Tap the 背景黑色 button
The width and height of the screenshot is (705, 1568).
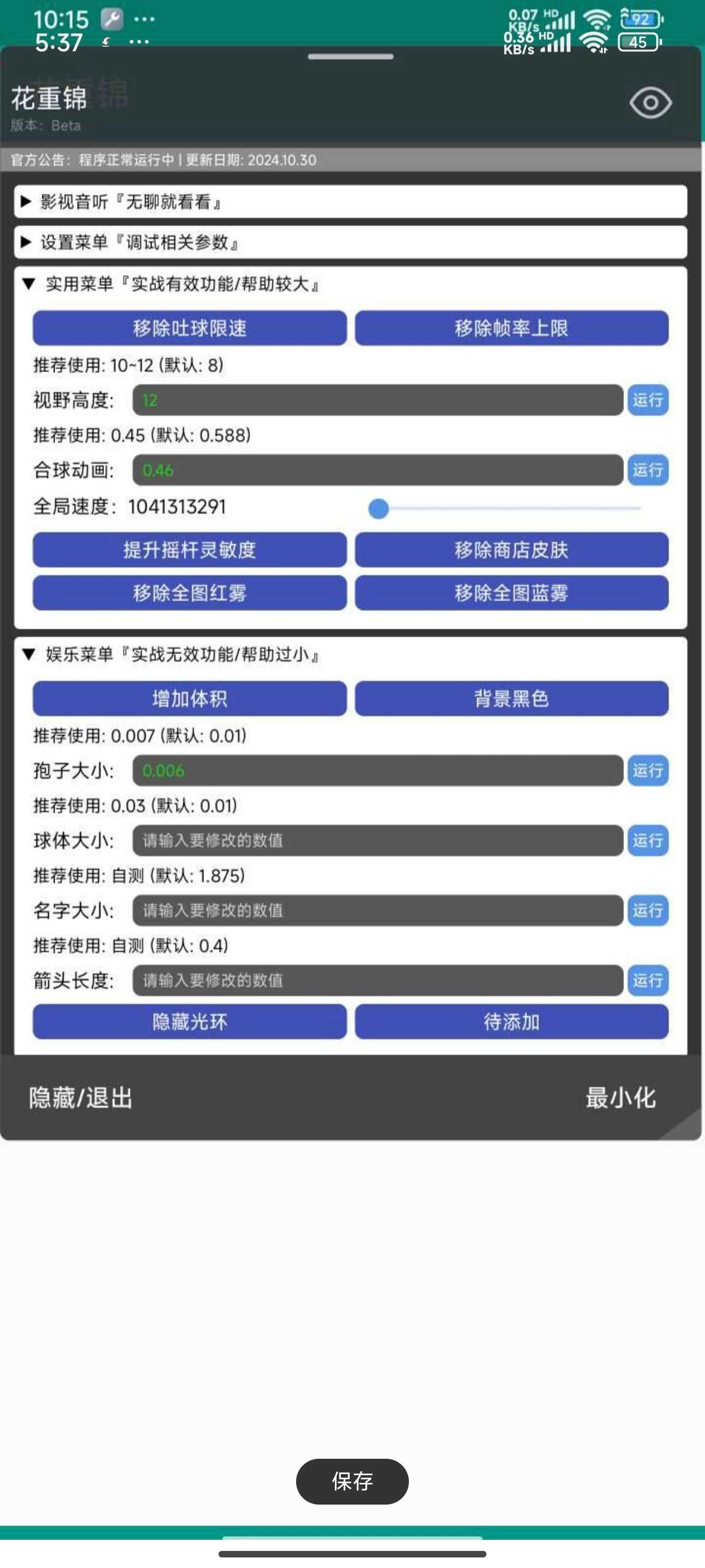511,698
